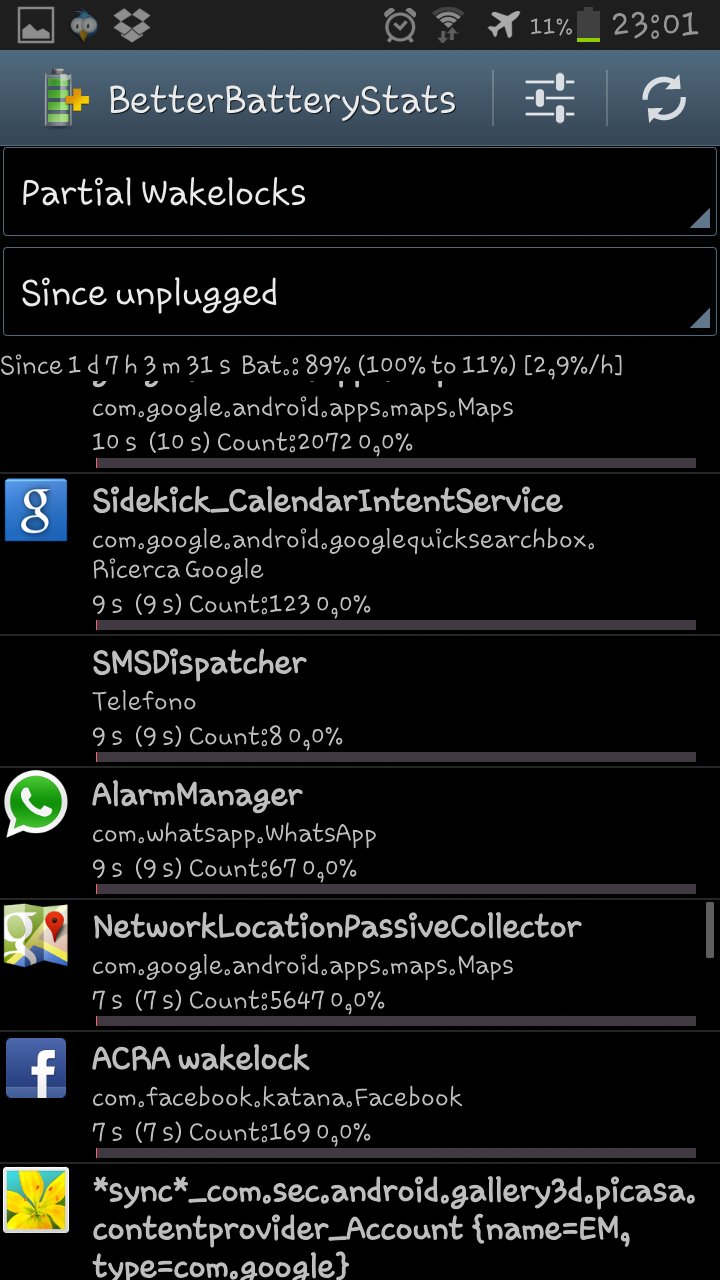This screenshot has height=1280, width=720.
Task: Expand the Since unplugged dropdown
Action: click(x=360, y=292)
